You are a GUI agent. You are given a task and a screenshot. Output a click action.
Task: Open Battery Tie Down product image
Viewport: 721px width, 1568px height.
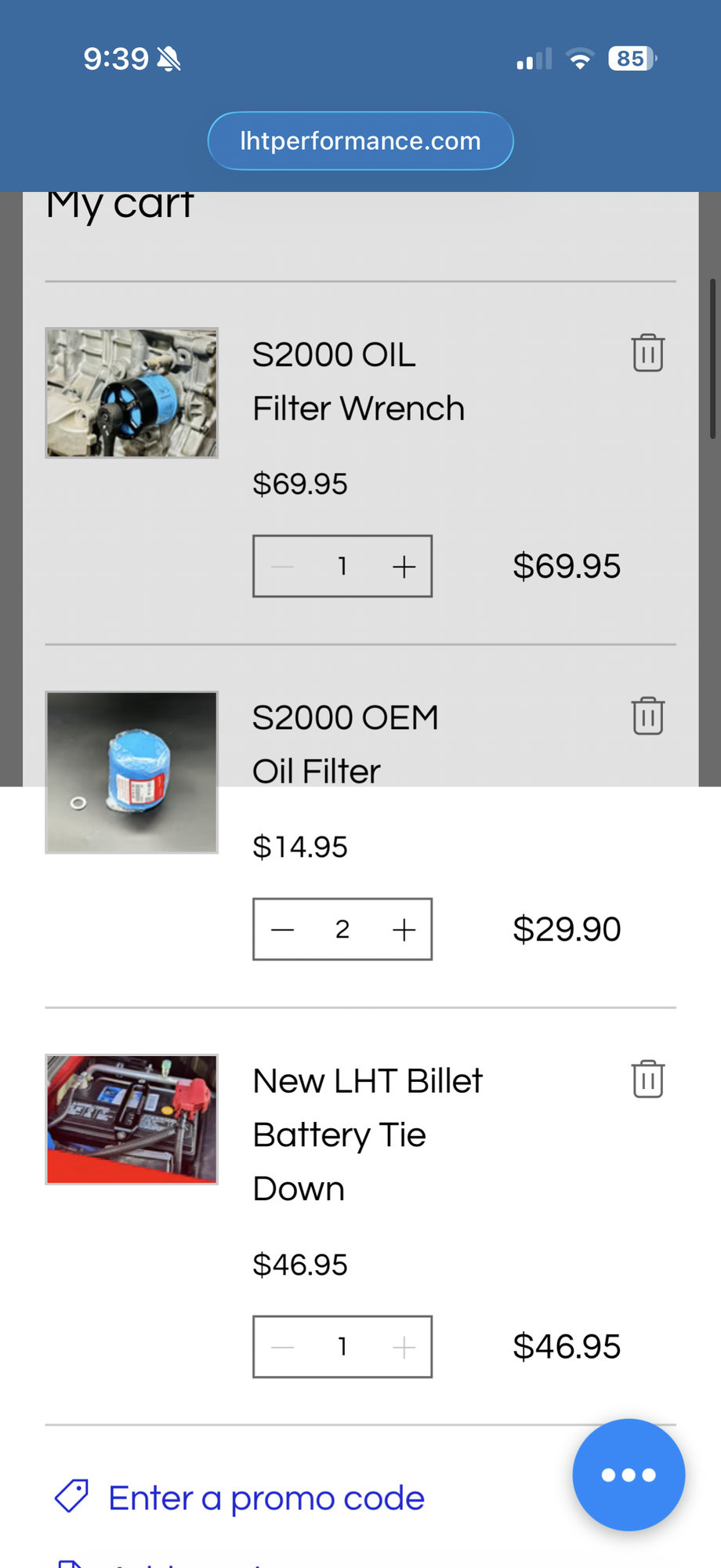pos(132,1119)
